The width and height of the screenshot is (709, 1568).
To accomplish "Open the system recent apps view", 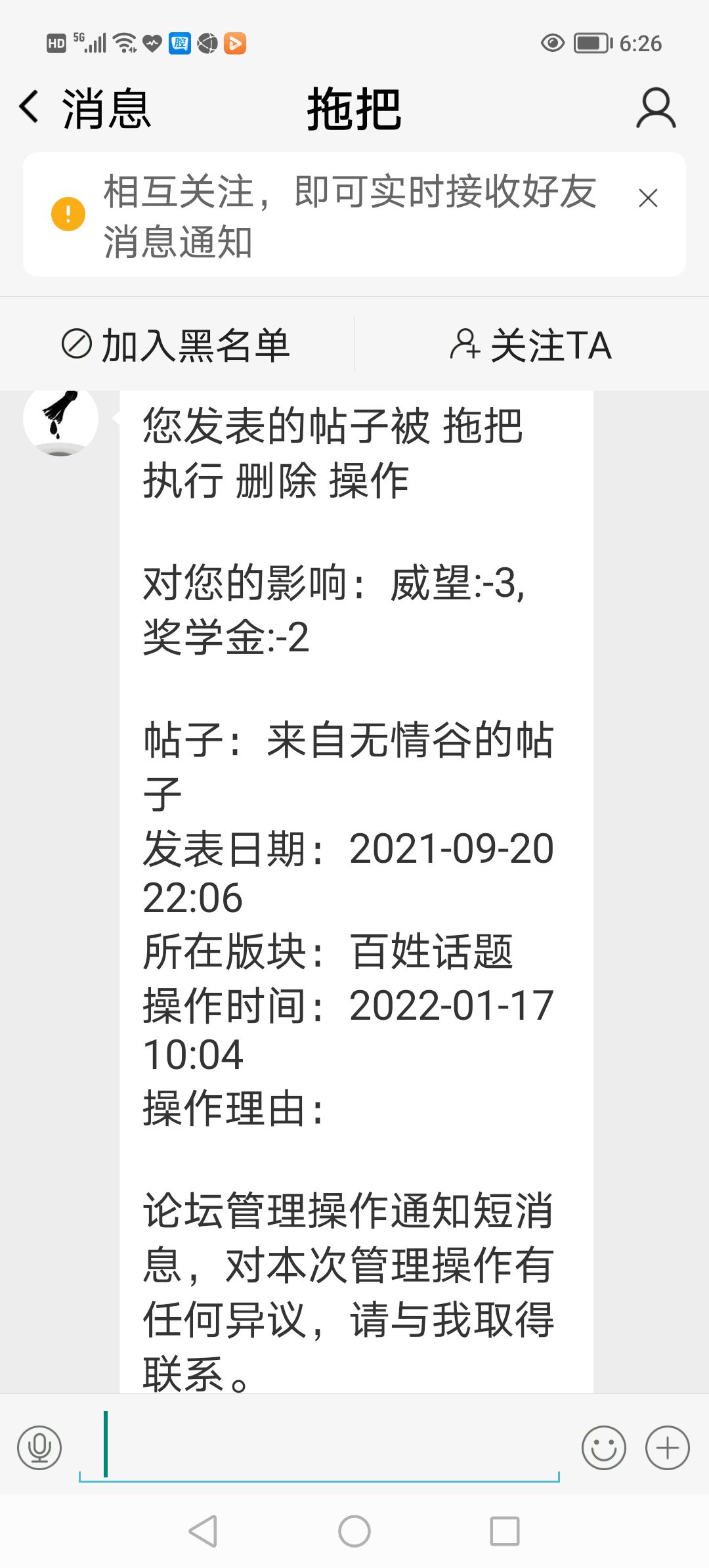I will (x=505, y=1531).
